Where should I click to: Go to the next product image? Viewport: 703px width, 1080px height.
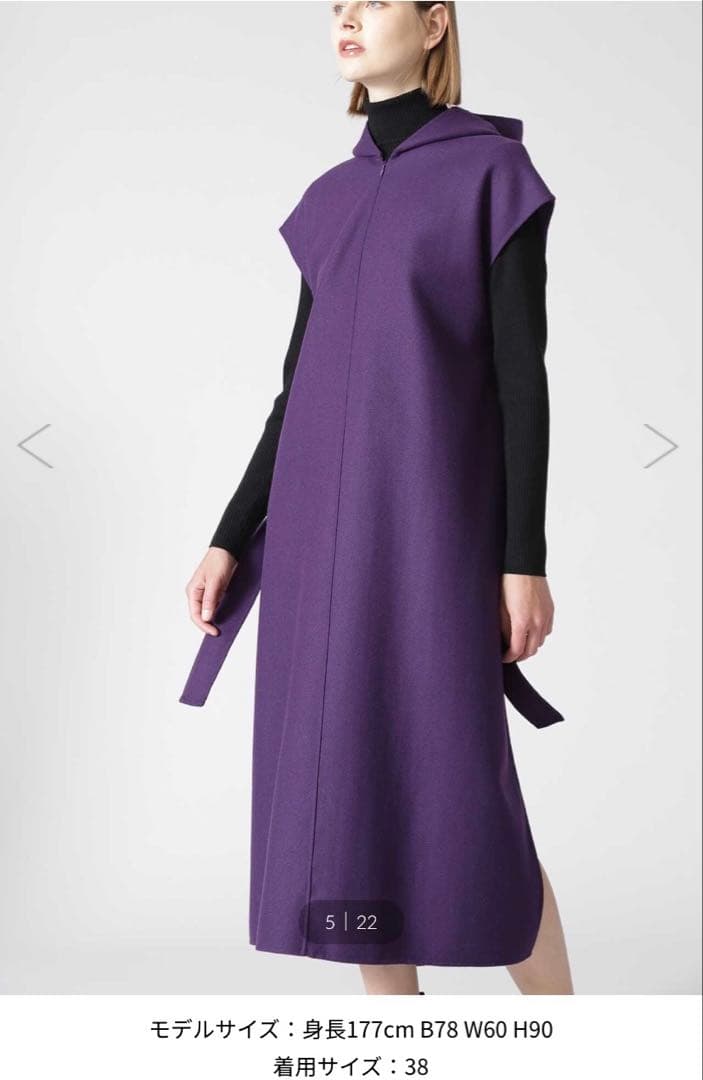click(660, 446)
